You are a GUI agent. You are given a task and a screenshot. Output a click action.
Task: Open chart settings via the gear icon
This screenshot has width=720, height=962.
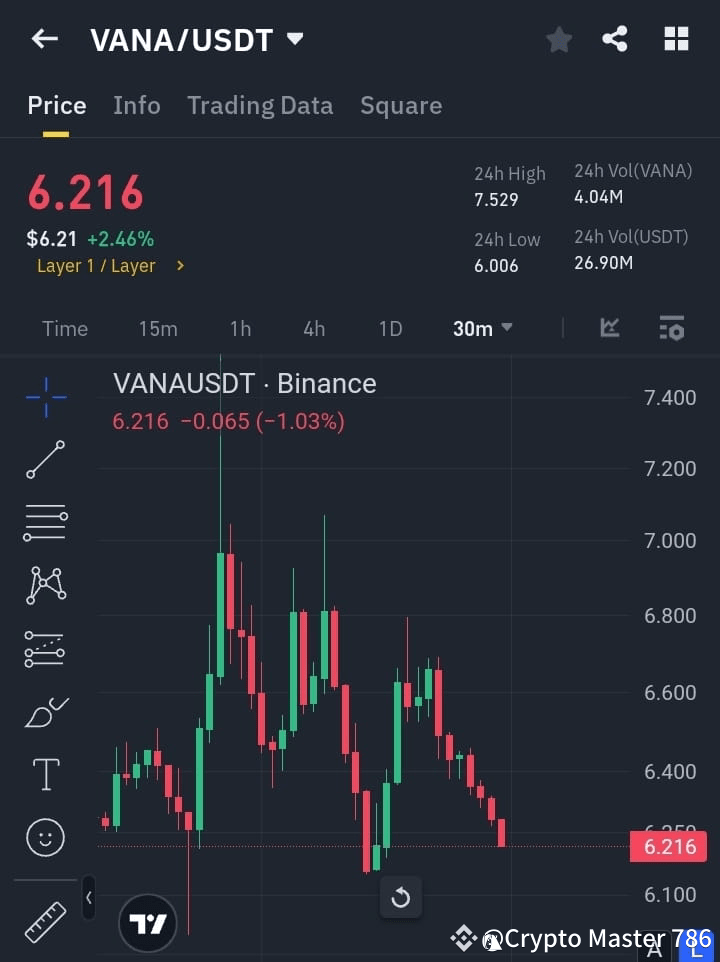click(671, 328)
